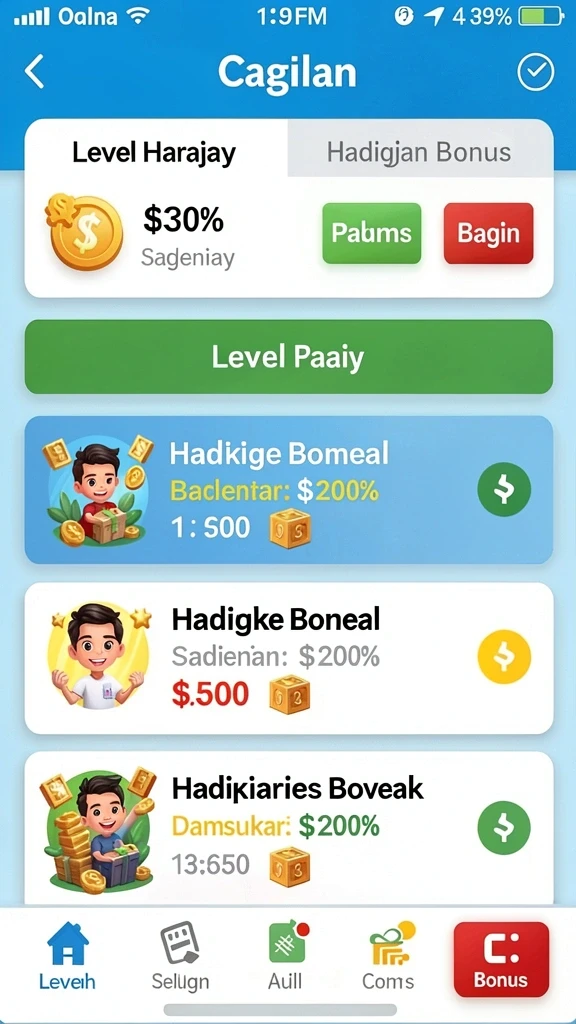Go back with the arrow icon
This screenshot has width=576, height=1024.
click(35, 71)
